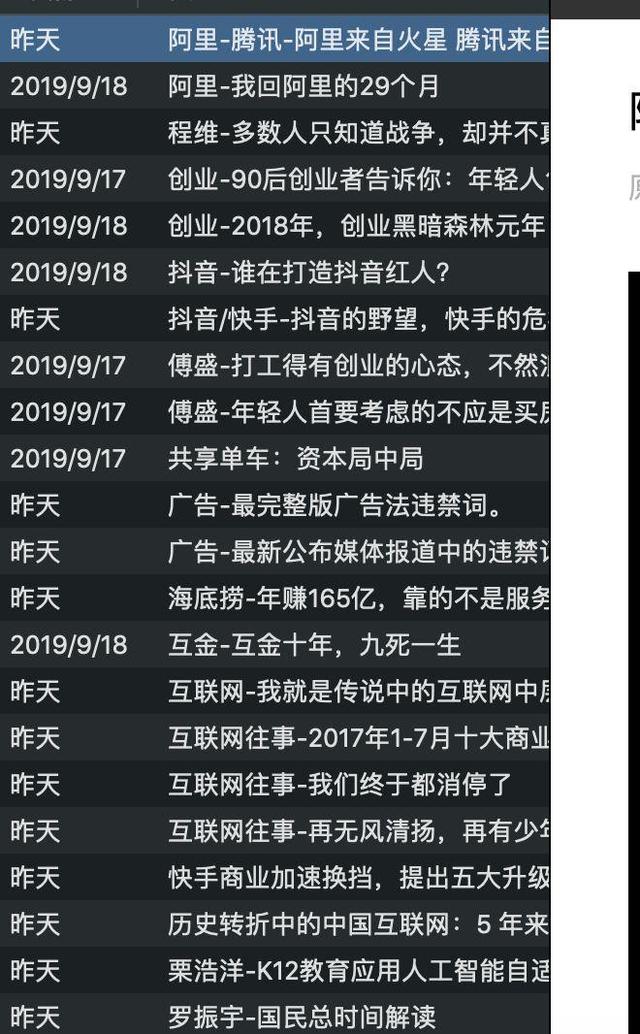Select note 程维-多数人只知道战争
This screenshot has height=1034, width=640.
pyautogui.click(x=274, y=133)
